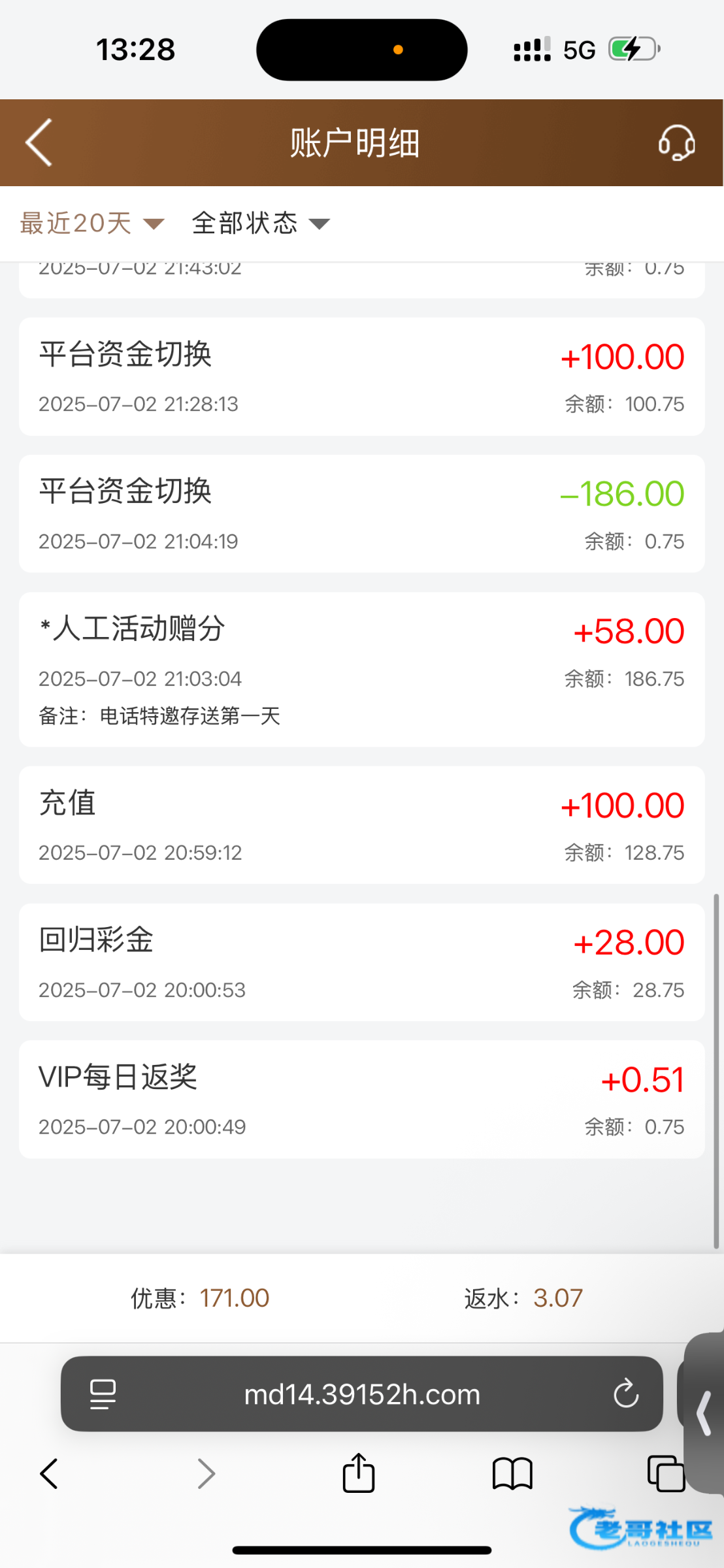This screenshot has height=1568, width=724.
Task: Tap the md14.39152h.com address bar
Action: [x=362, y=1394]
